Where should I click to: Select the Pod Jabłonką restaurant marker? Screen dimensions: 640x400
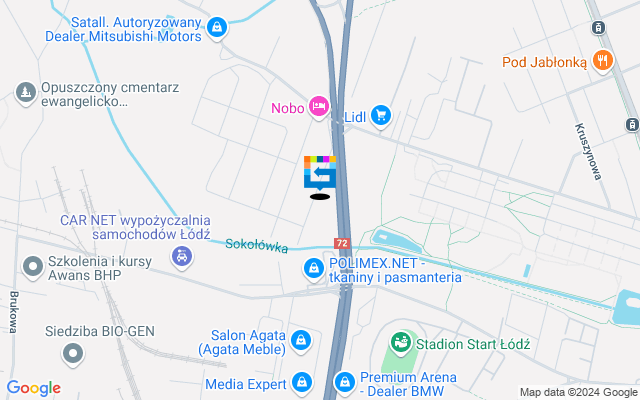click(x=602, y=61)
